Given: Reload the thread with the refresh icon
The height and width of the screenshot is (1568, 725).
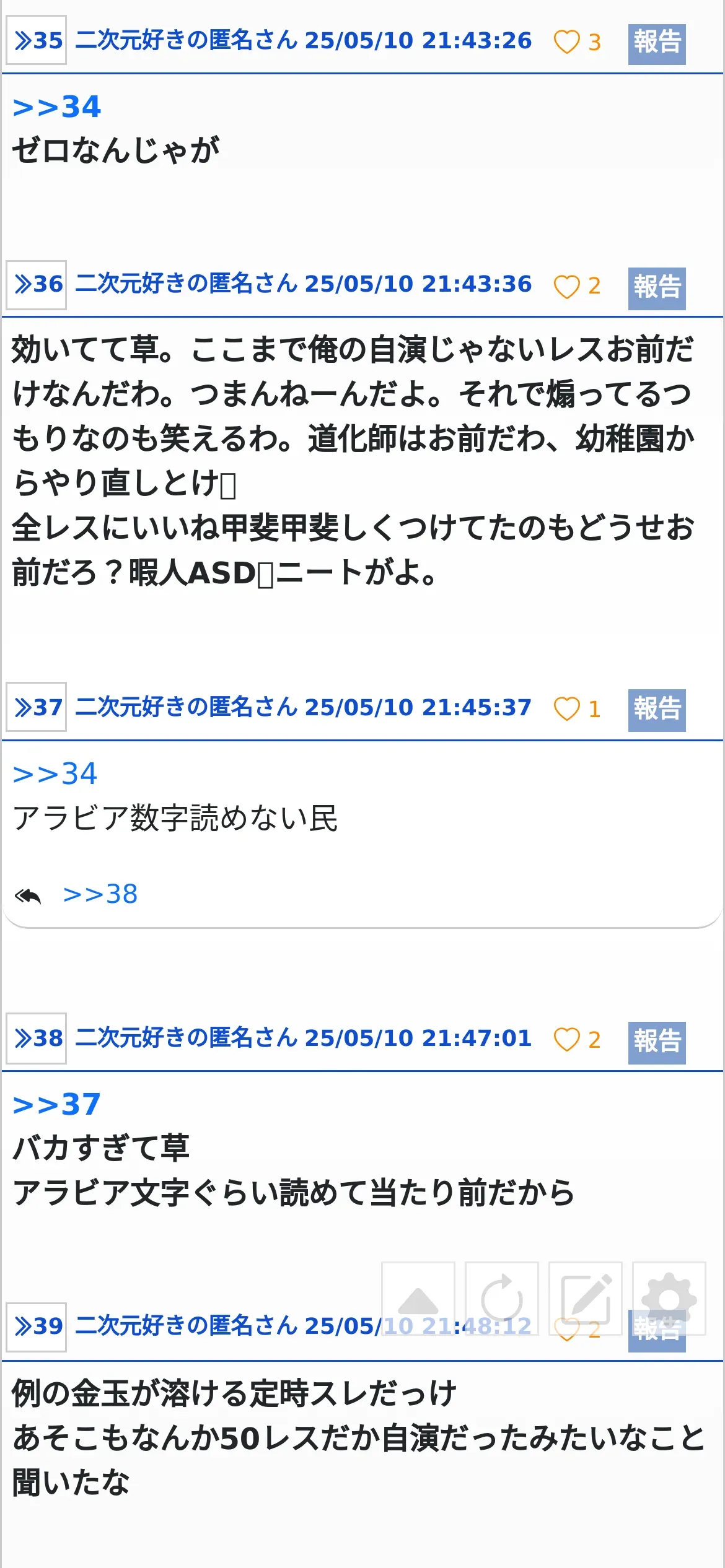Looking at the screenshot, I should (x=502, y=1298).
